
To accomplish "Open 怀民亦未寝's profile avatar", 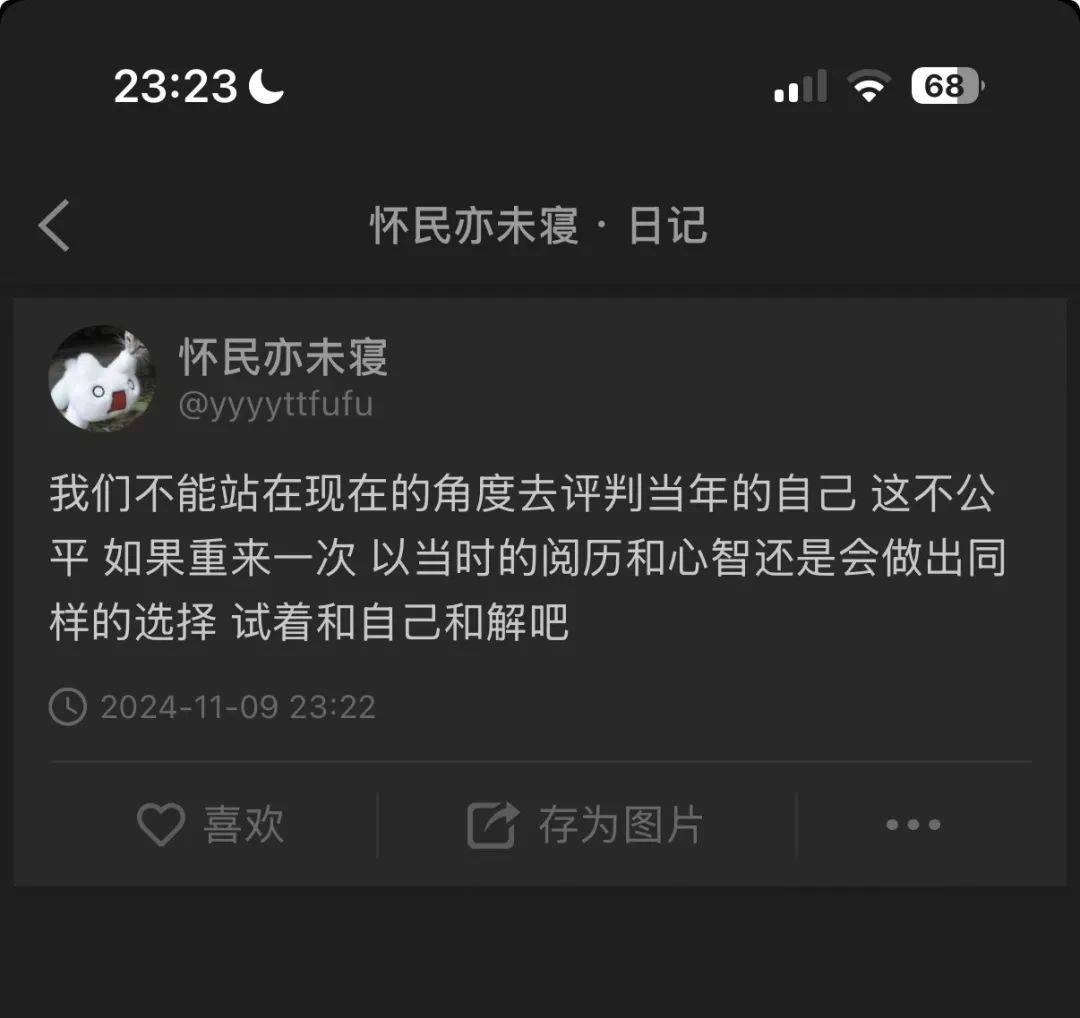I will pos(102,378).
